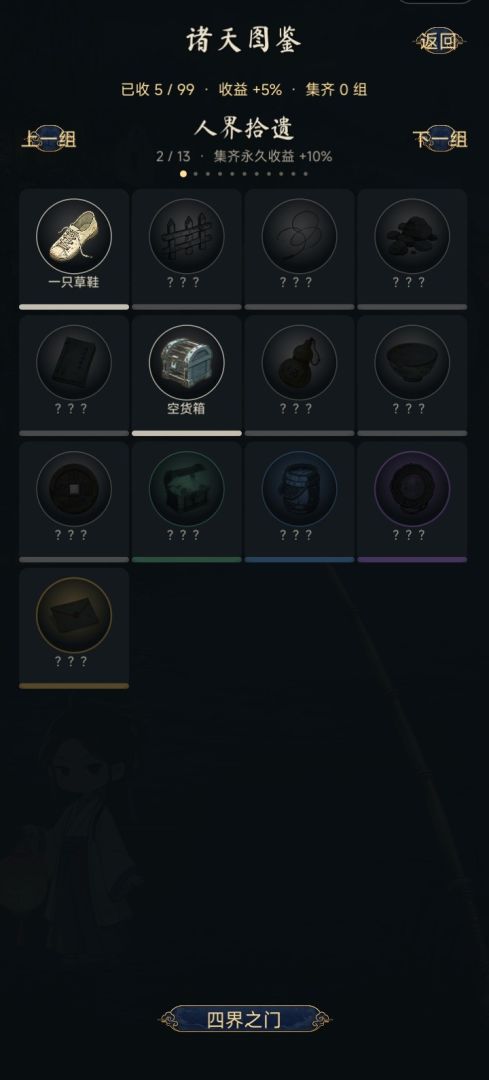Open the 一只草鞋 collection item
The width and height of the screenshot is (489, 1080).
pos(74,249)
